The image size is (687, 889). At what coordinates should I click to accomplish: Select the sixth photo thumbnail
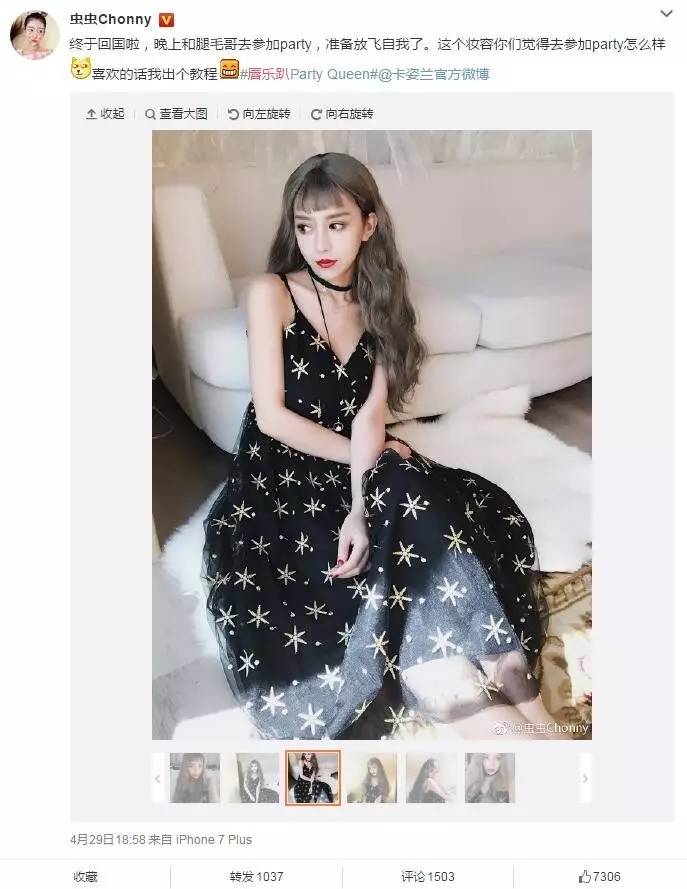(x=489, y=778)
